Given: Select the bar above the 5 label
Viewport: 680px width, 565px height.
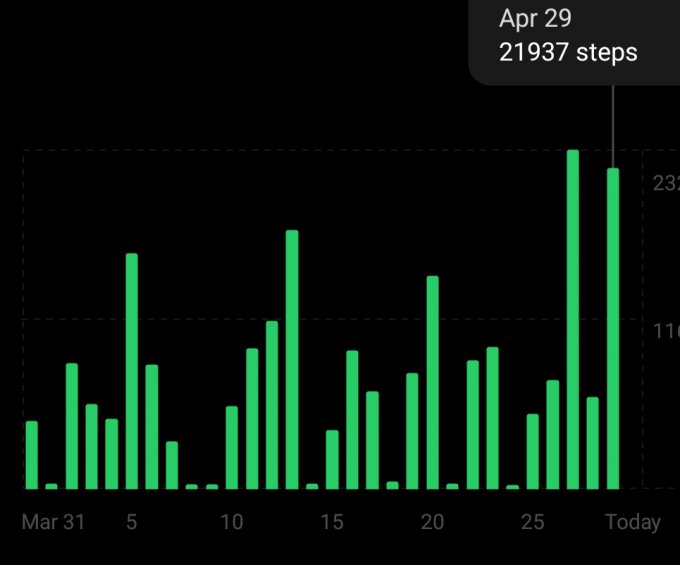Looking at the screenshot, I should point(131,370).
